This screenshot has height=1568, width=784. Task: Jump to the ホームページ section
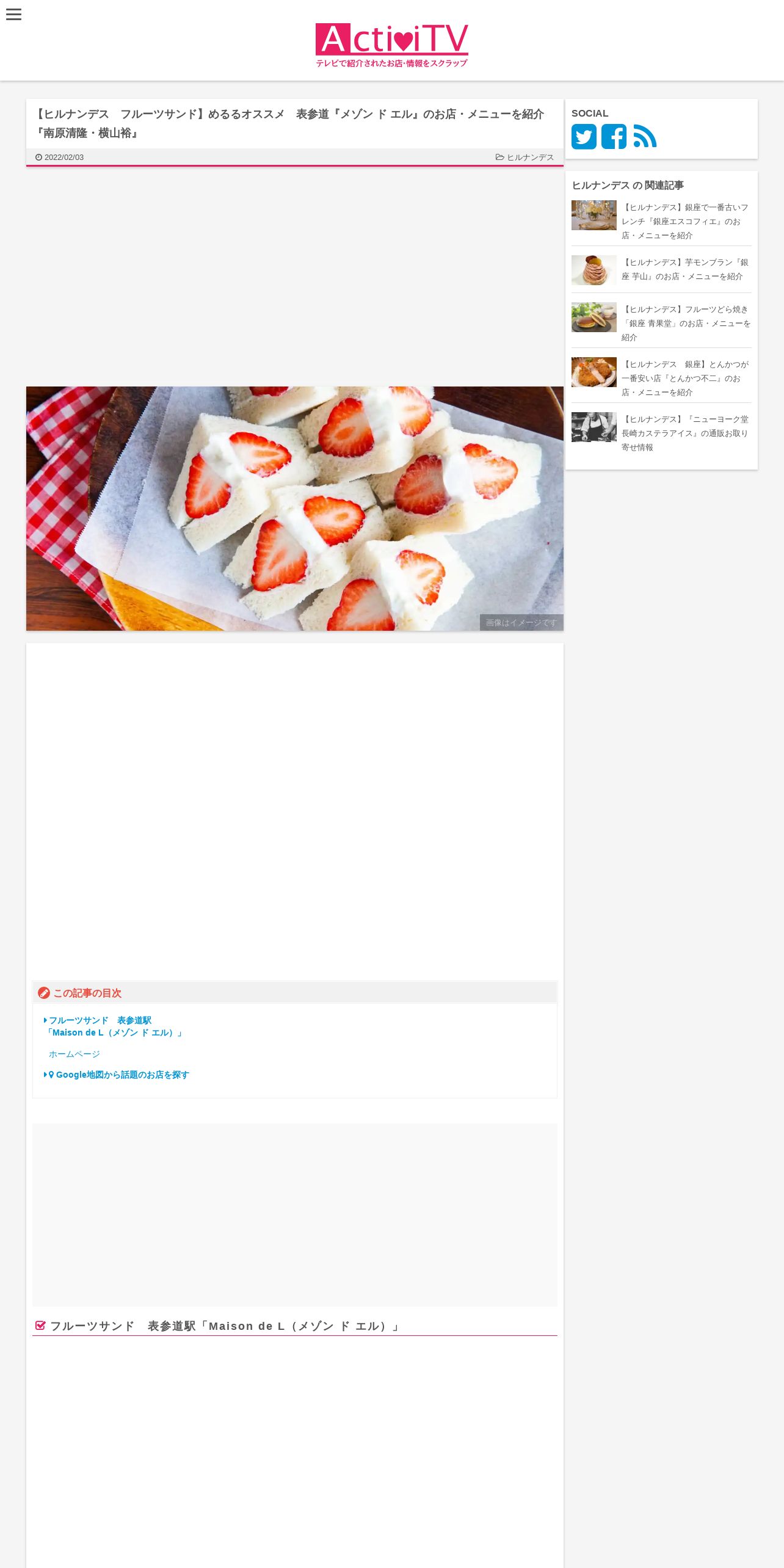[74, 1054]
